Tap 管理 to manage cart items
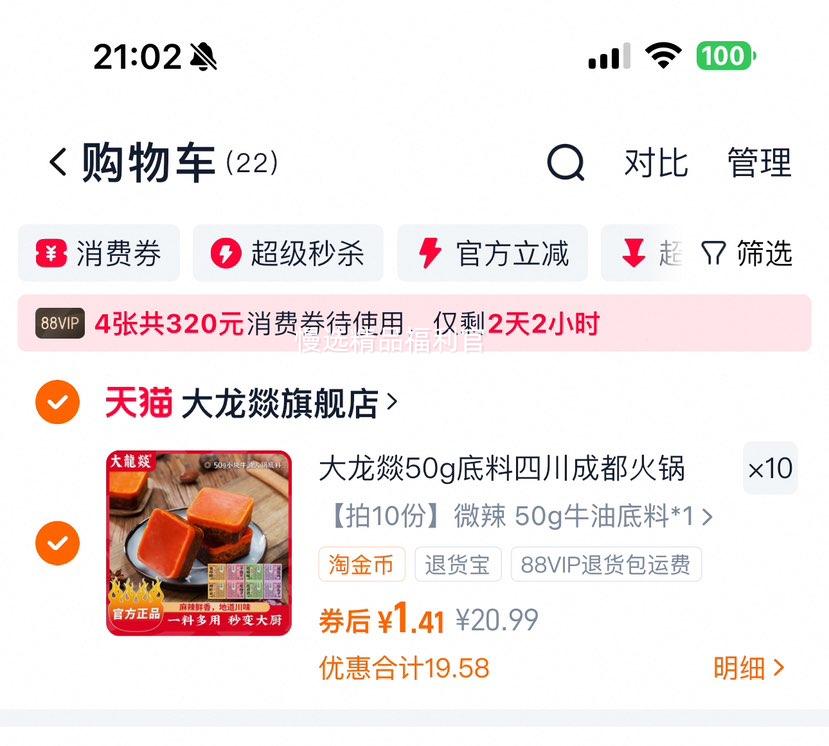The image size is (829, 746). pyautogui.click(x=759, y=162)
